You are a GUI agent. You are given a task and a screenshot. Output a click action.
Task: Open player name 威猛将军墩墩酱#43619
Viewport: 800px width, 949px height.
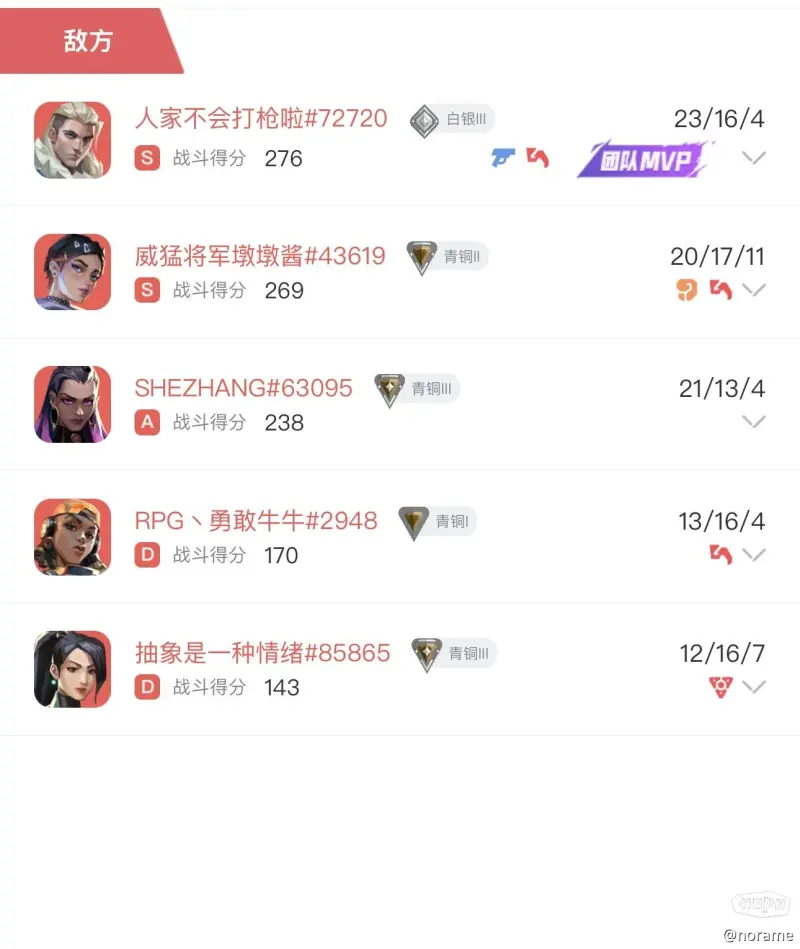click(x=259, y=256)
